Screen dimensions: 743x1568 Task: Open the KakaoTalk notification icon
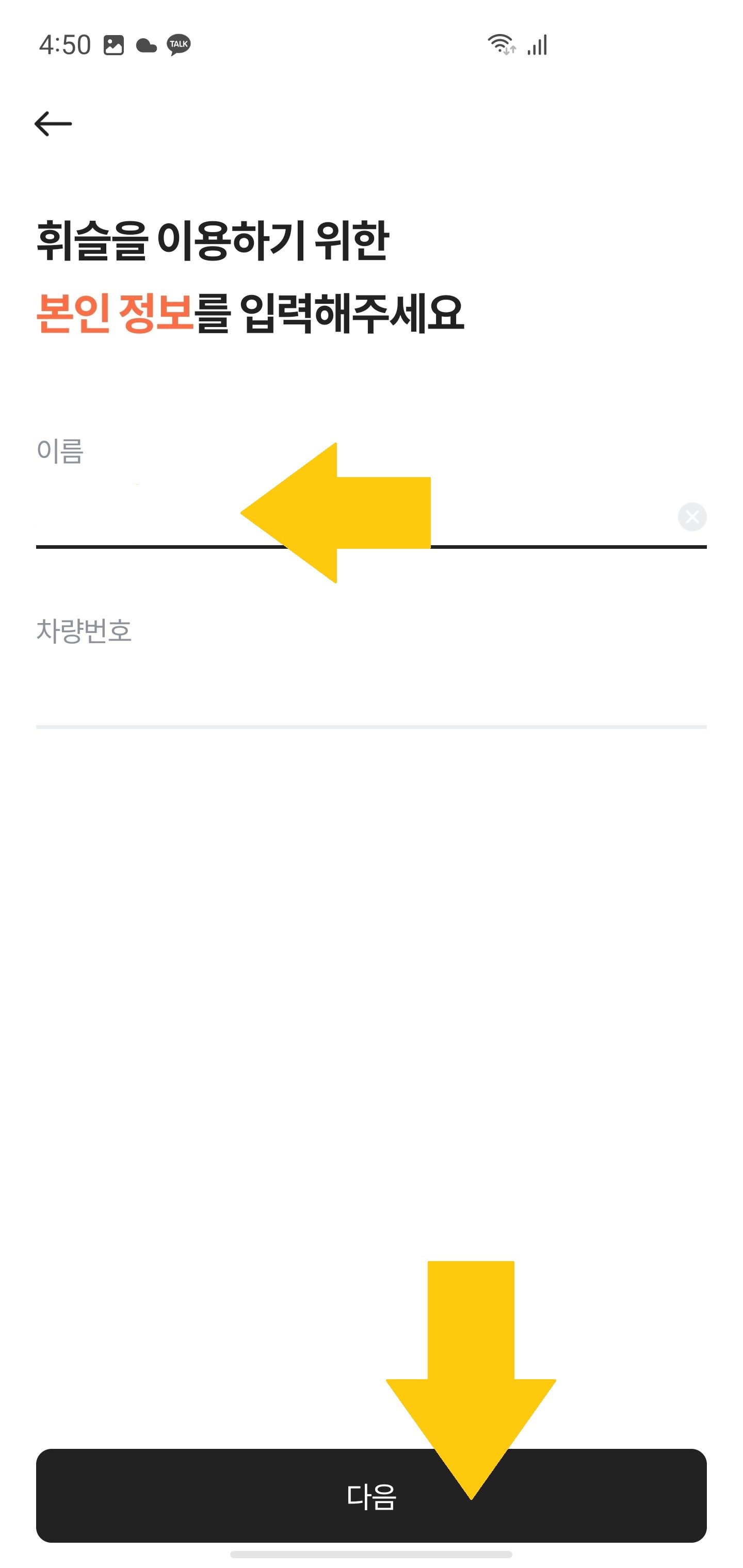(179, 45)
